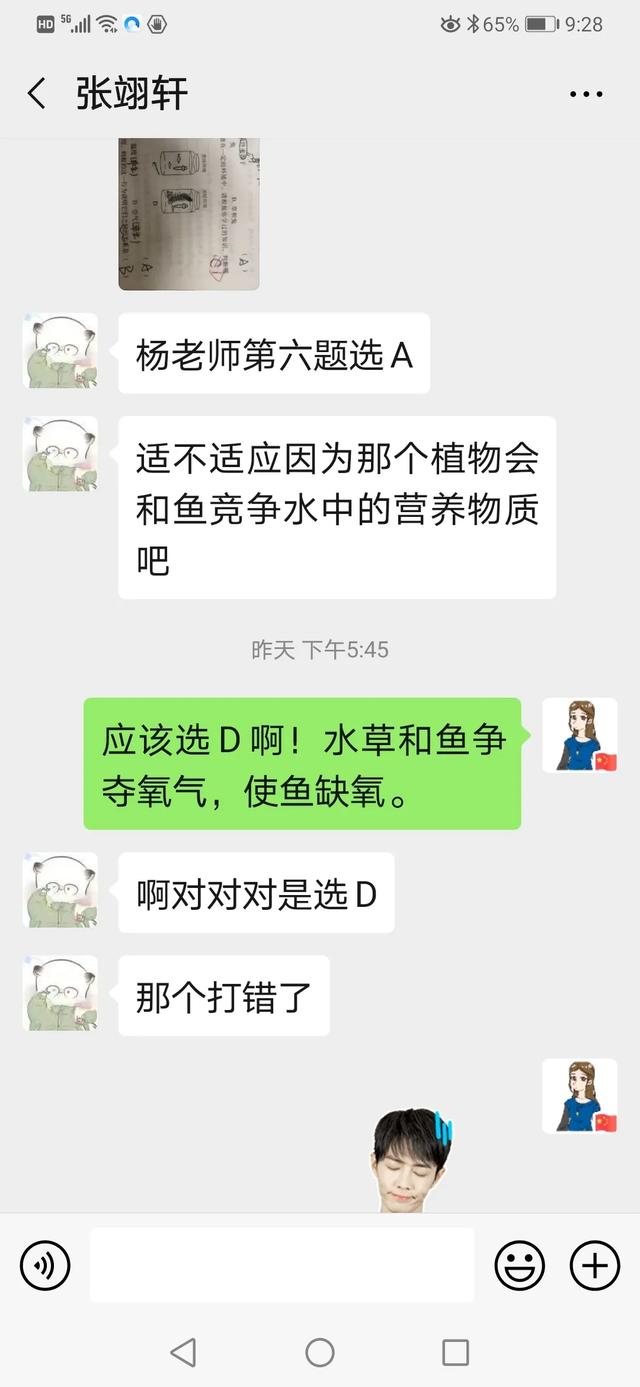The image size is (640, 1387).
Task: Switch to voice message input
Action: point(45,1266)
